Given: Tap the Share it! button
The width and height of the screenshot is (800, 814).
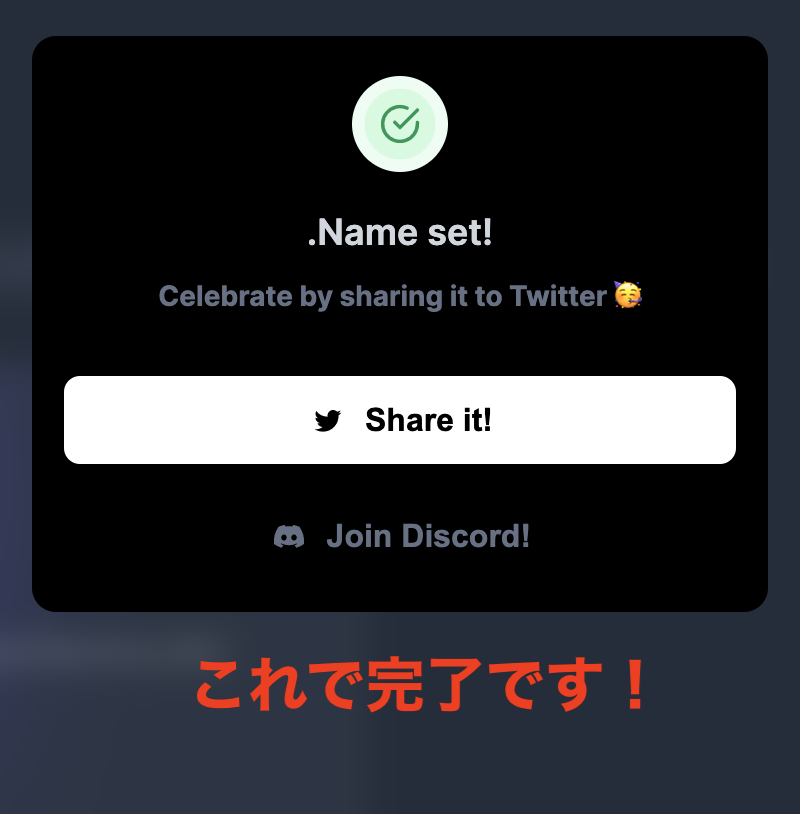Looking at the screenshot, I should (x=400, y=420).
